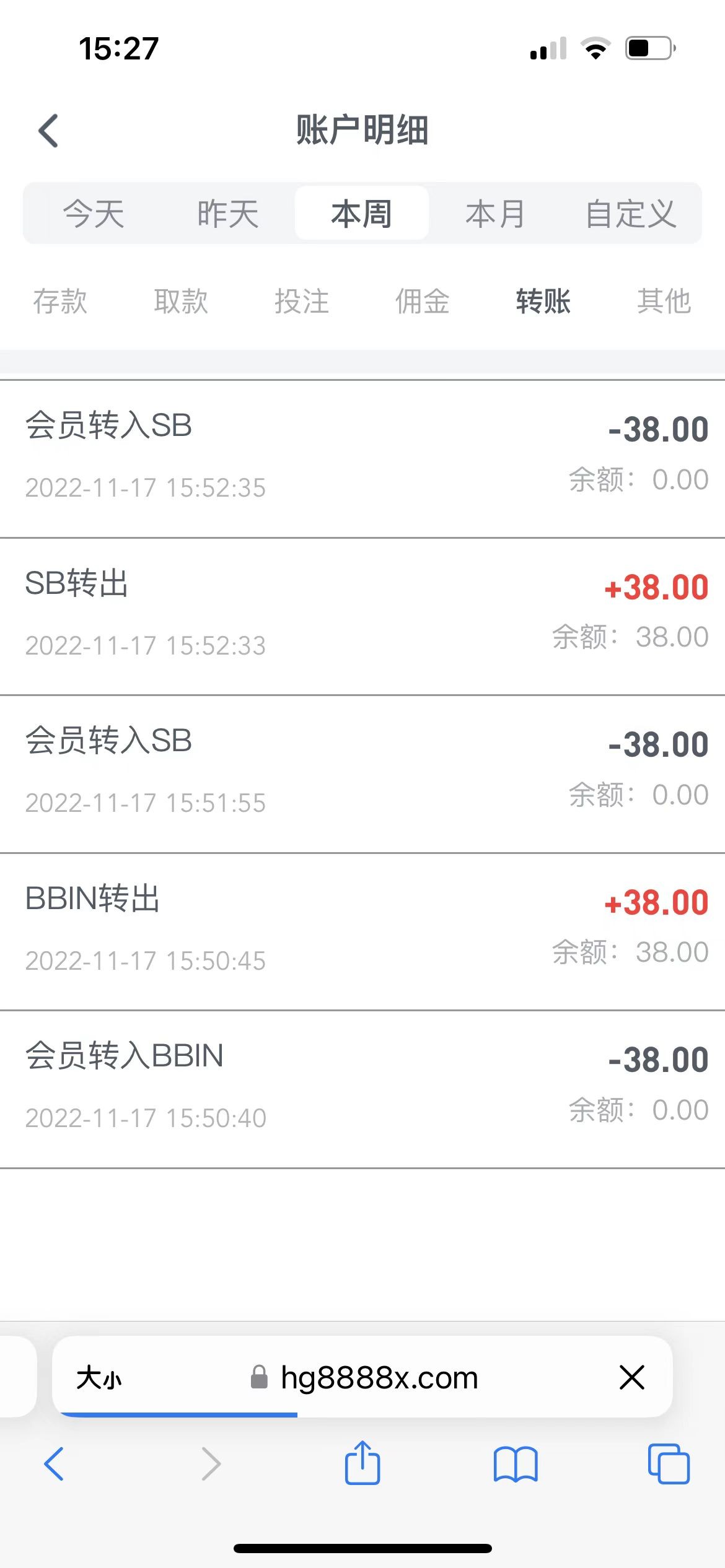Screen dimensions: 725x1568
Task: Switch to the 存款 category
Action: click(60, 302)
